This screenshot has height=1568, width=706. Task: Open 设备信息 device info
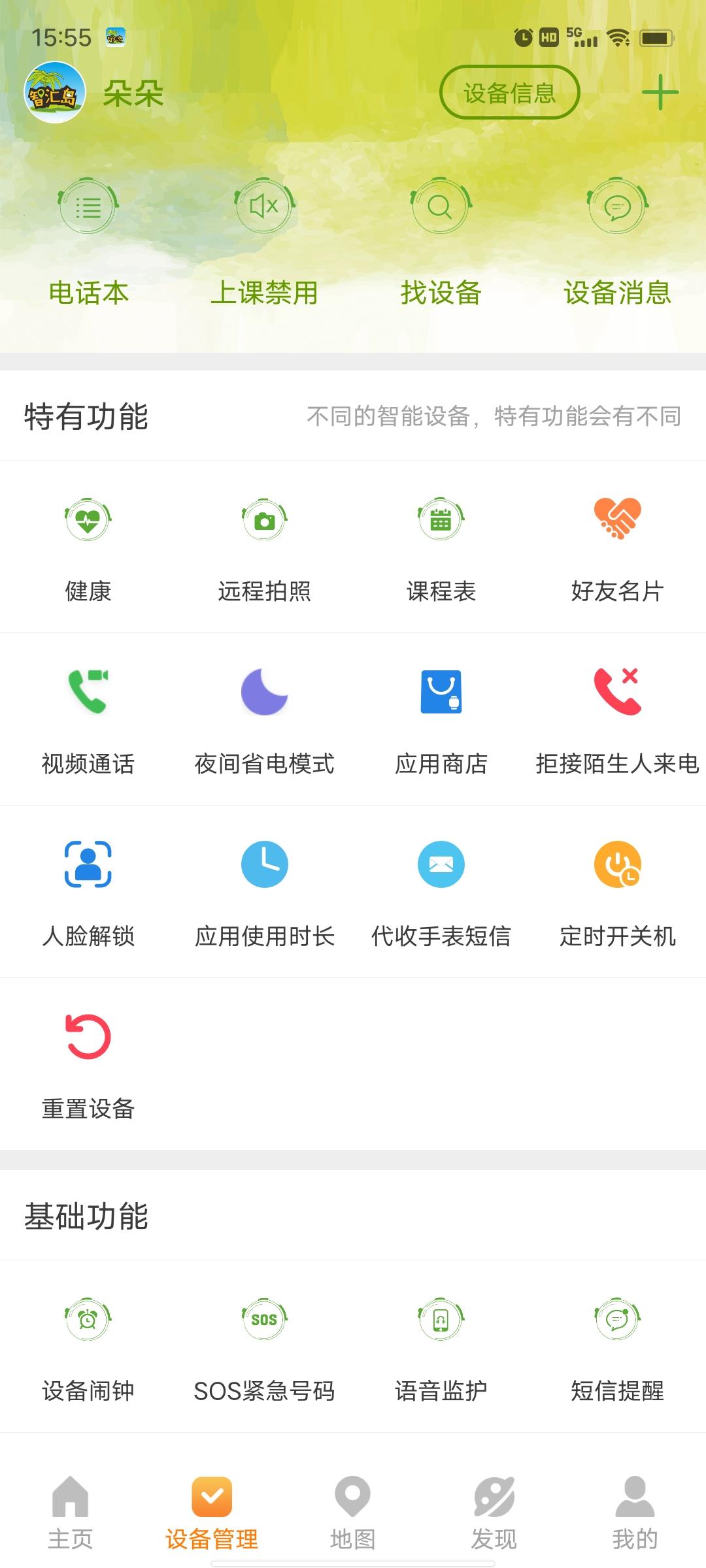(510, 93)
